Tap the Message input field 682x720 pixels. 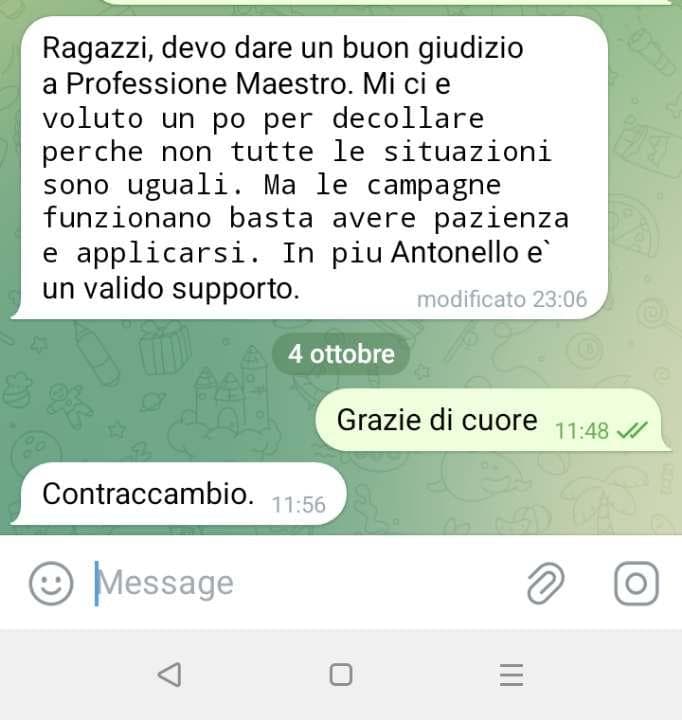point(300,583)
